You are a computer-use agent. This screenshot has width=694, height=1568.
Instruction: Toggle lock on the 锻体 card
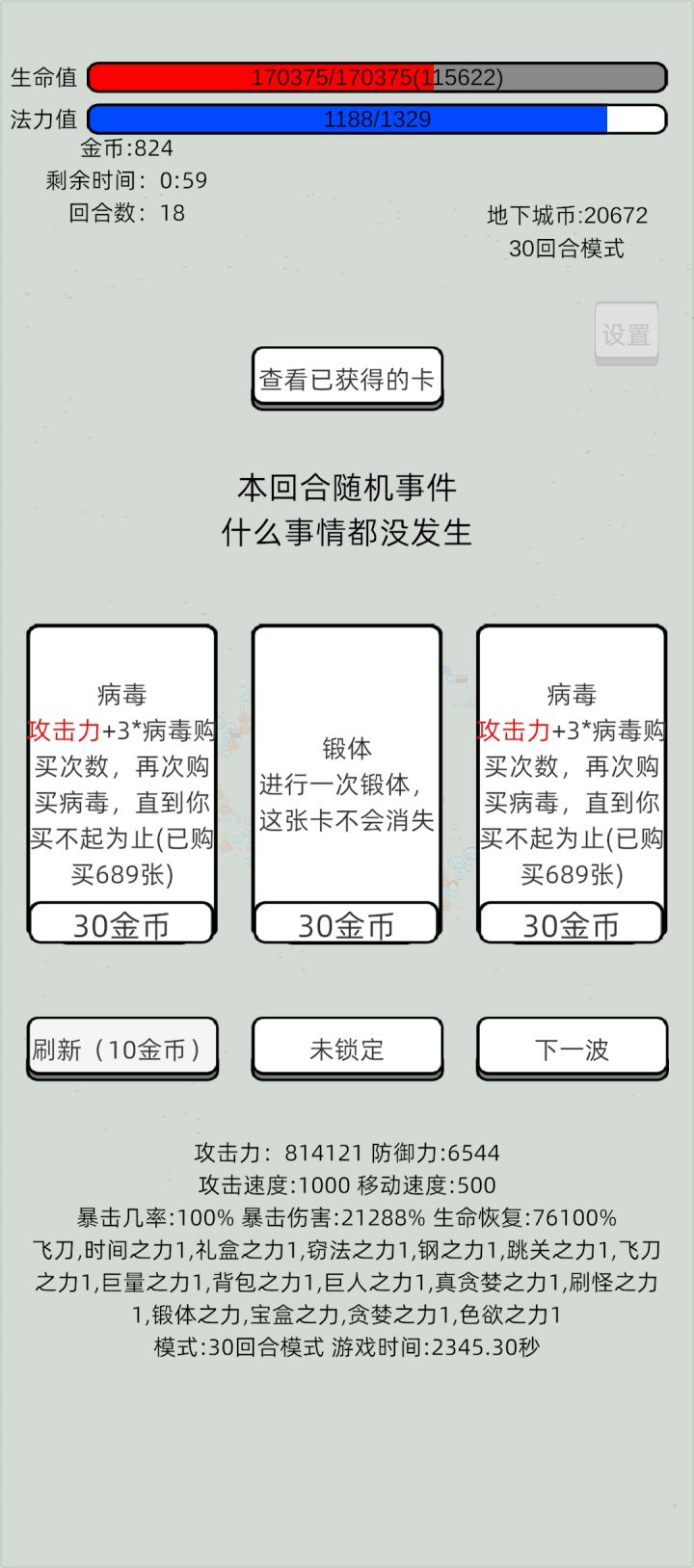point(346,1048)
